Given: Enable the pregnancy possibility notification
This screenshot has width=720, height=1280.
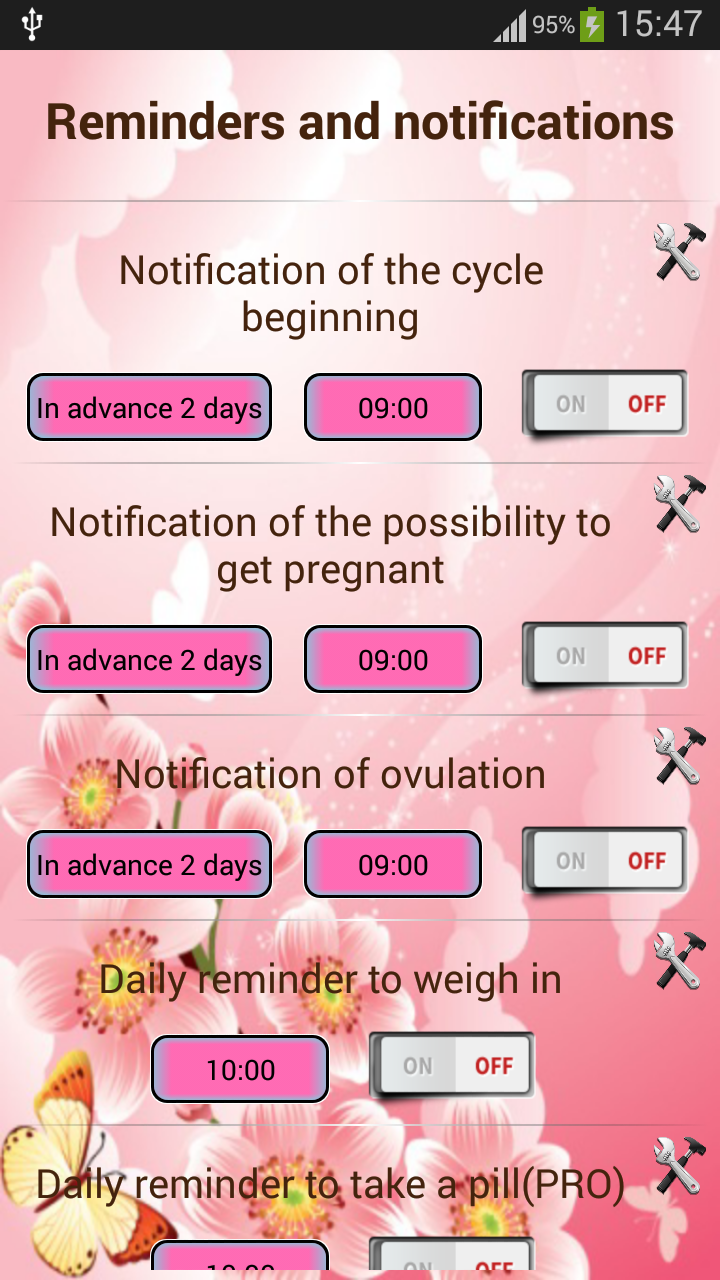Looking at the screenshot, I should (604, 656).
